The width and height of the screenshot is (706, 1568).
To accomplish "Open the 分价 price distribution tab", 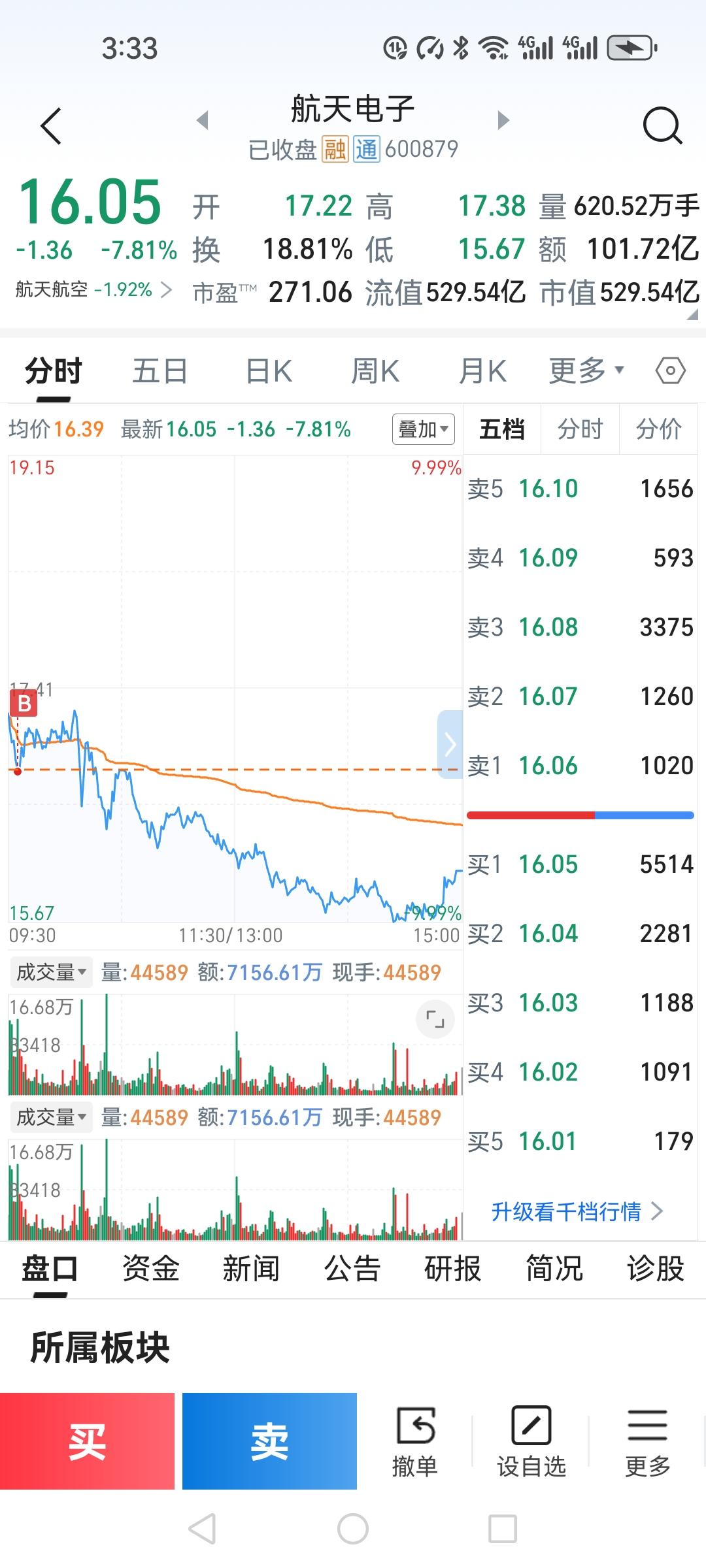I will point(658,429).
